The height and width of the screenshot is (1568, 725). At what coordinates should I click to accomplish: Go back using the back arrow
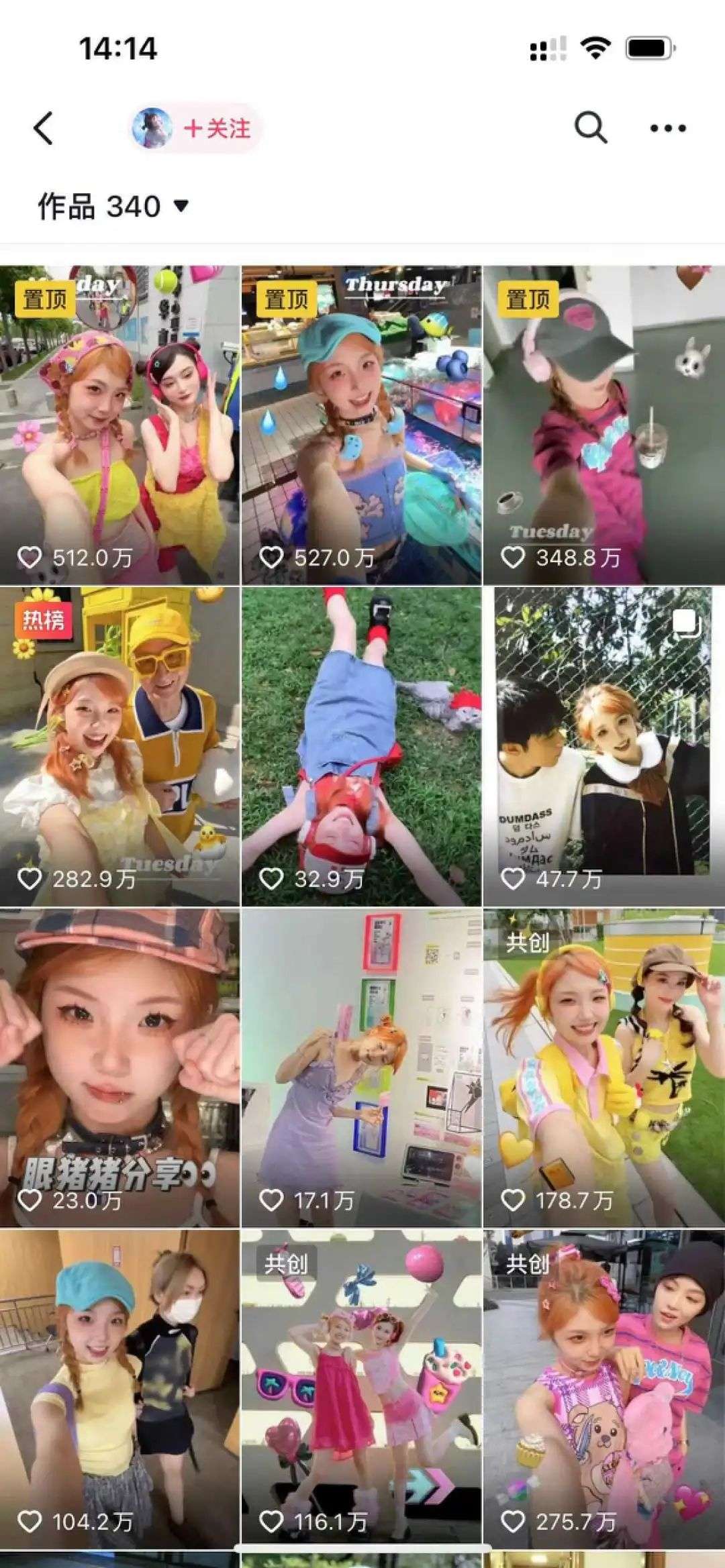pos(44,128)
